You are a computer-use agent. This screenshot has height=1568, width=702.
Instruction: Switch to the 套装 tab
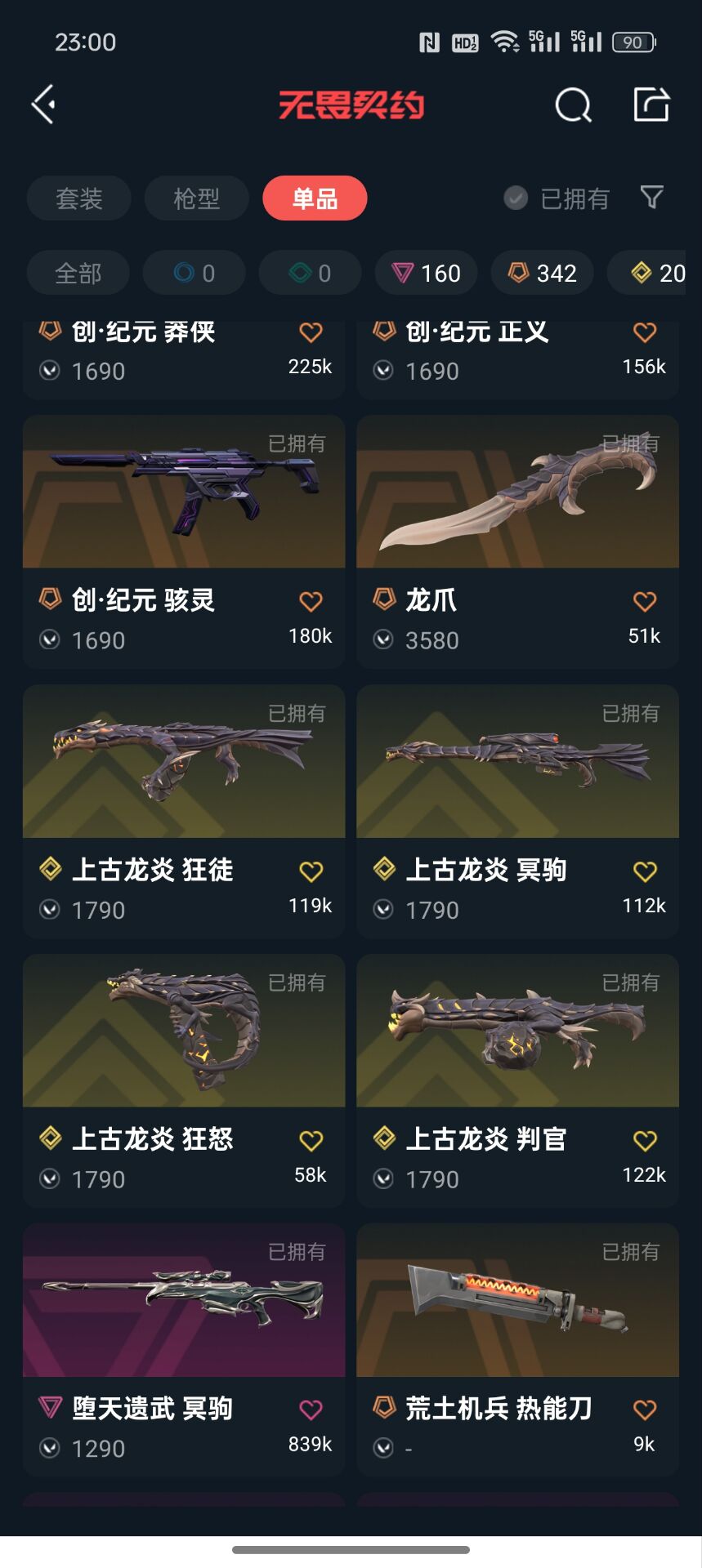78,198
